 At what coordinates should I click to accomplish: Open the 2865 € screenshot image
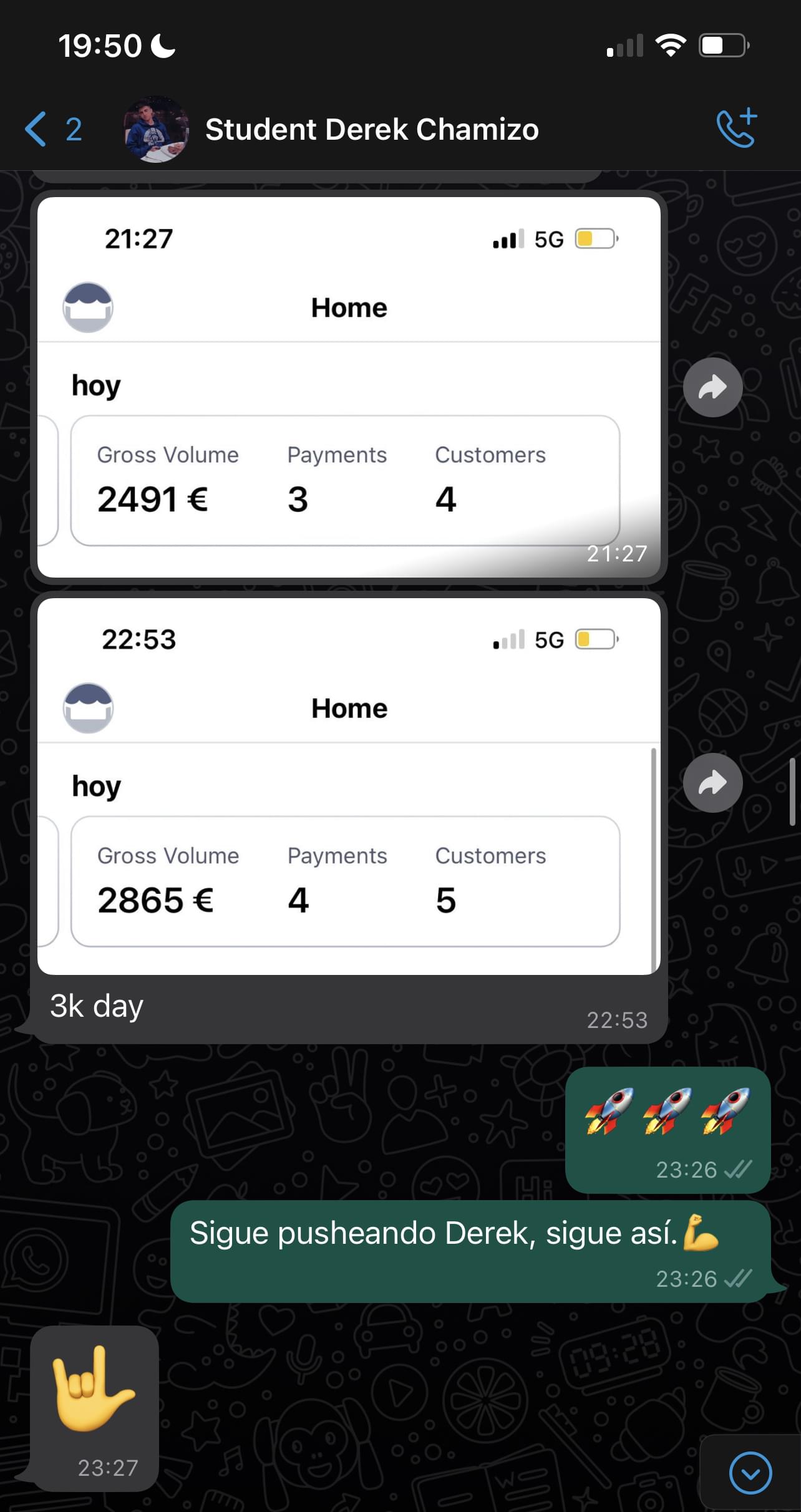click(349, 786)
